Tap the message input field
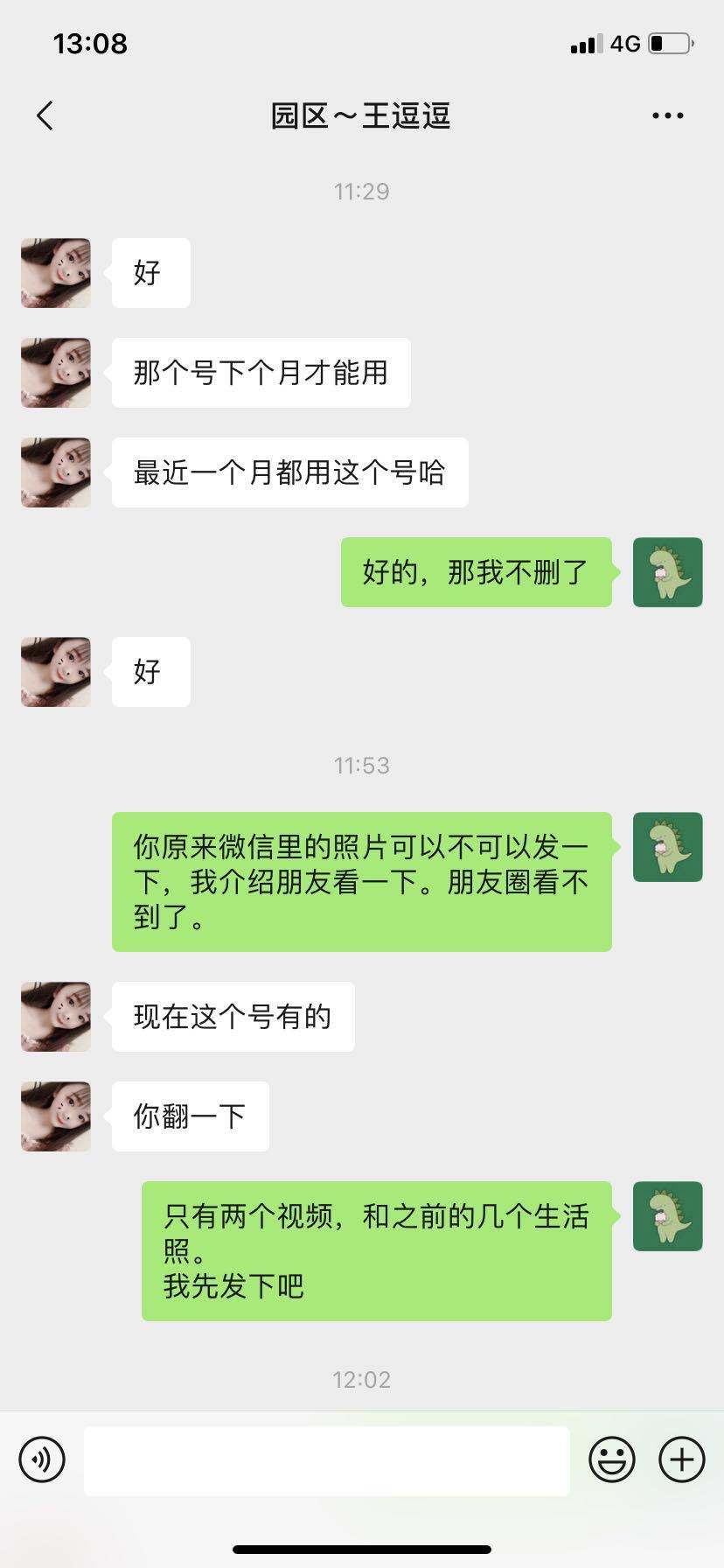The height and width of the screenshot is (1568, 724). pos(327,1459)
